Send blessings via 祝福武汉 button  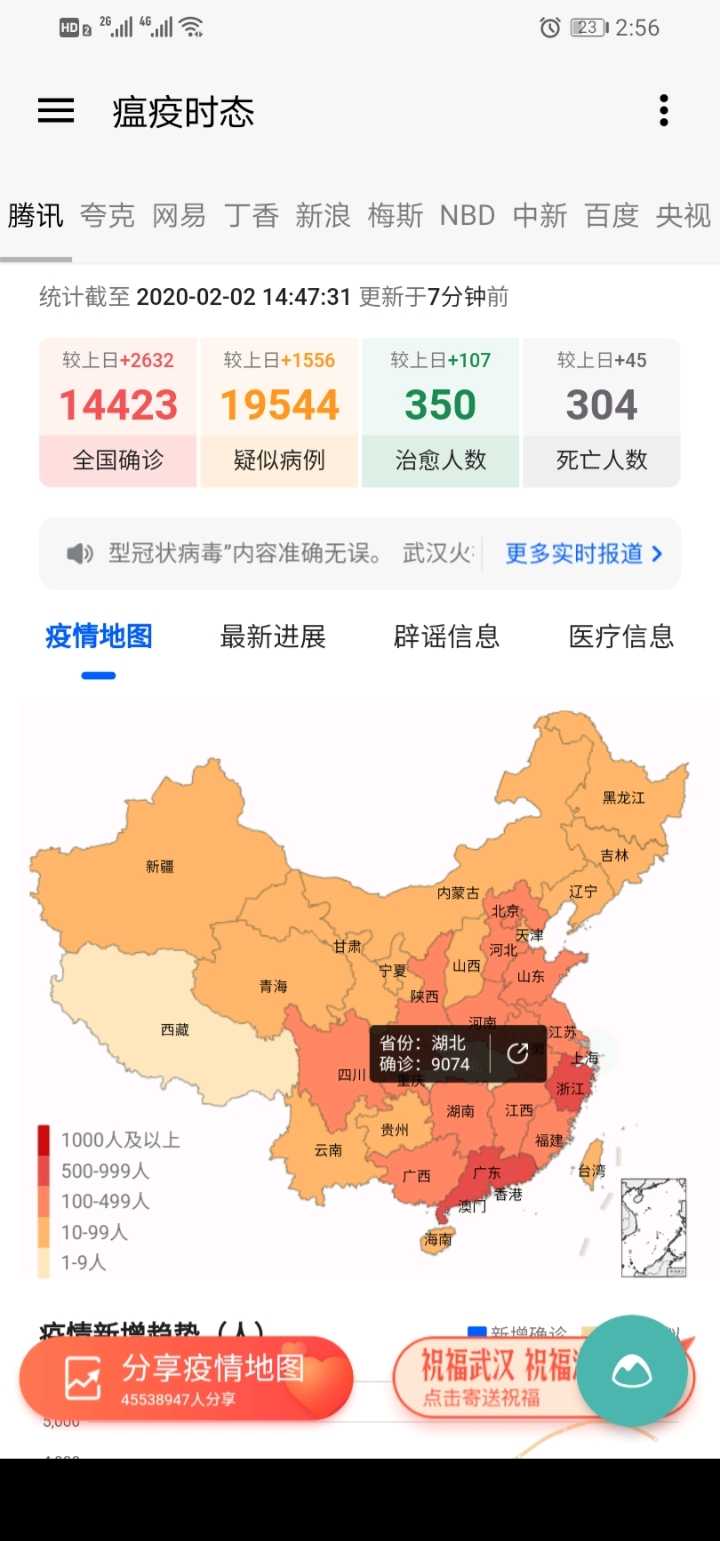pyautogui.click(x=485, y=1377)
